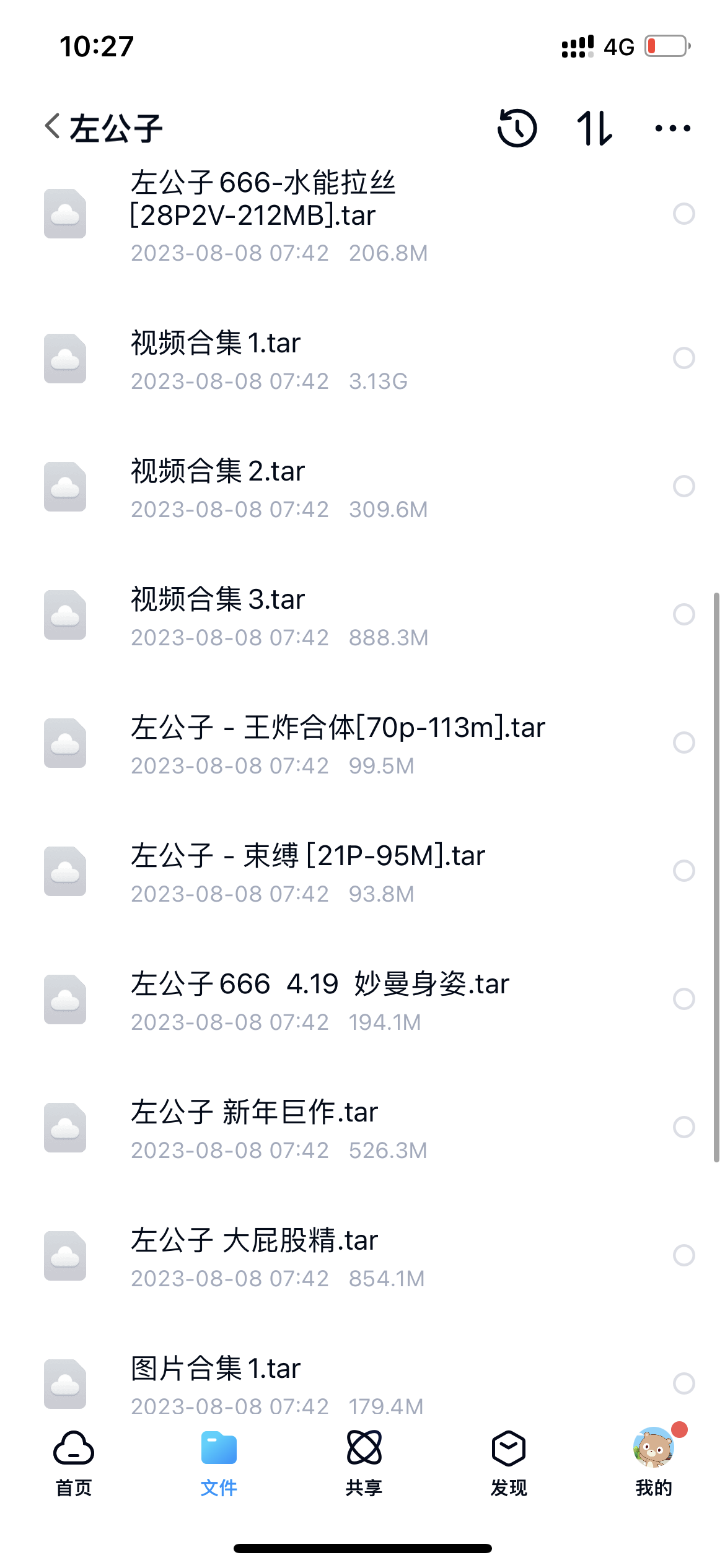The width and height of the screenshot is (725, 1568).
Task: Select the circle for 左公子 666-水能拉丝 file
Action: (x=684, y=214)
